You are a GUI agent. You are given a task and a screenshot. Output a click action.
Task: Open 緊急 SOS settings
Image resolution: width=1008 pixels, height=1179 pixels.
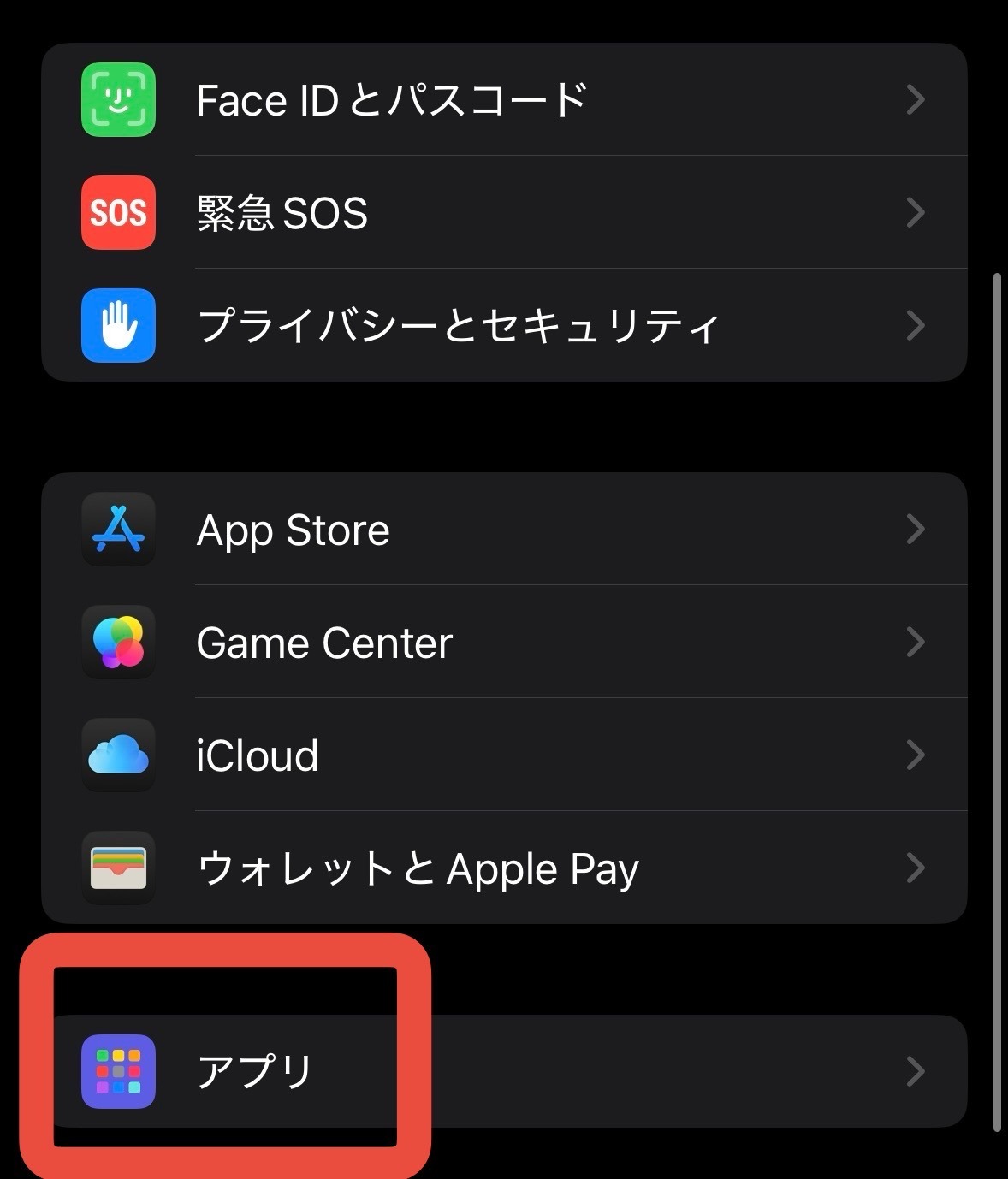coord(503,213)
